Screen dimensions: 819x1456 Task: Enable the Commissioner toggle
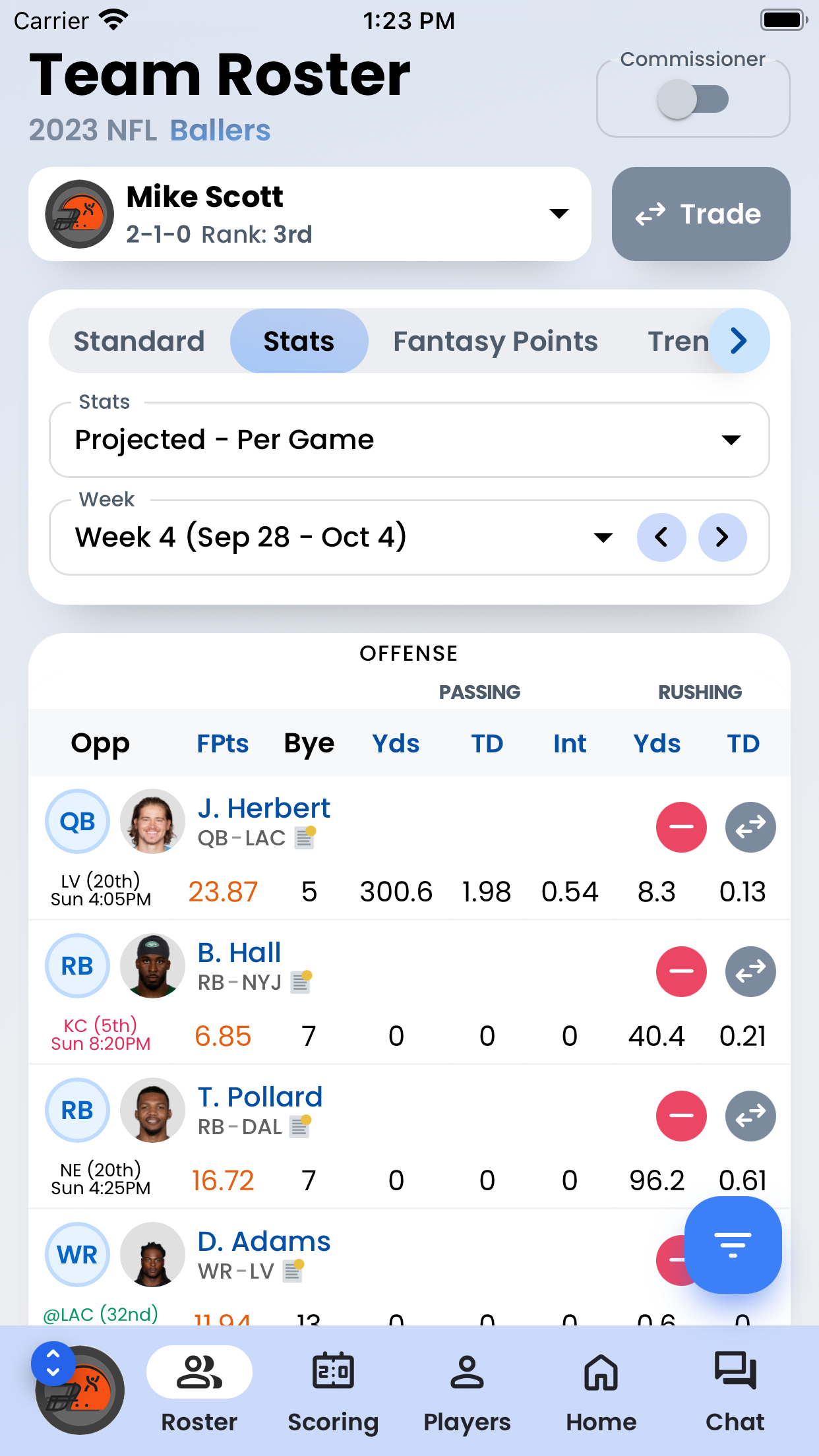pos(692,99)
